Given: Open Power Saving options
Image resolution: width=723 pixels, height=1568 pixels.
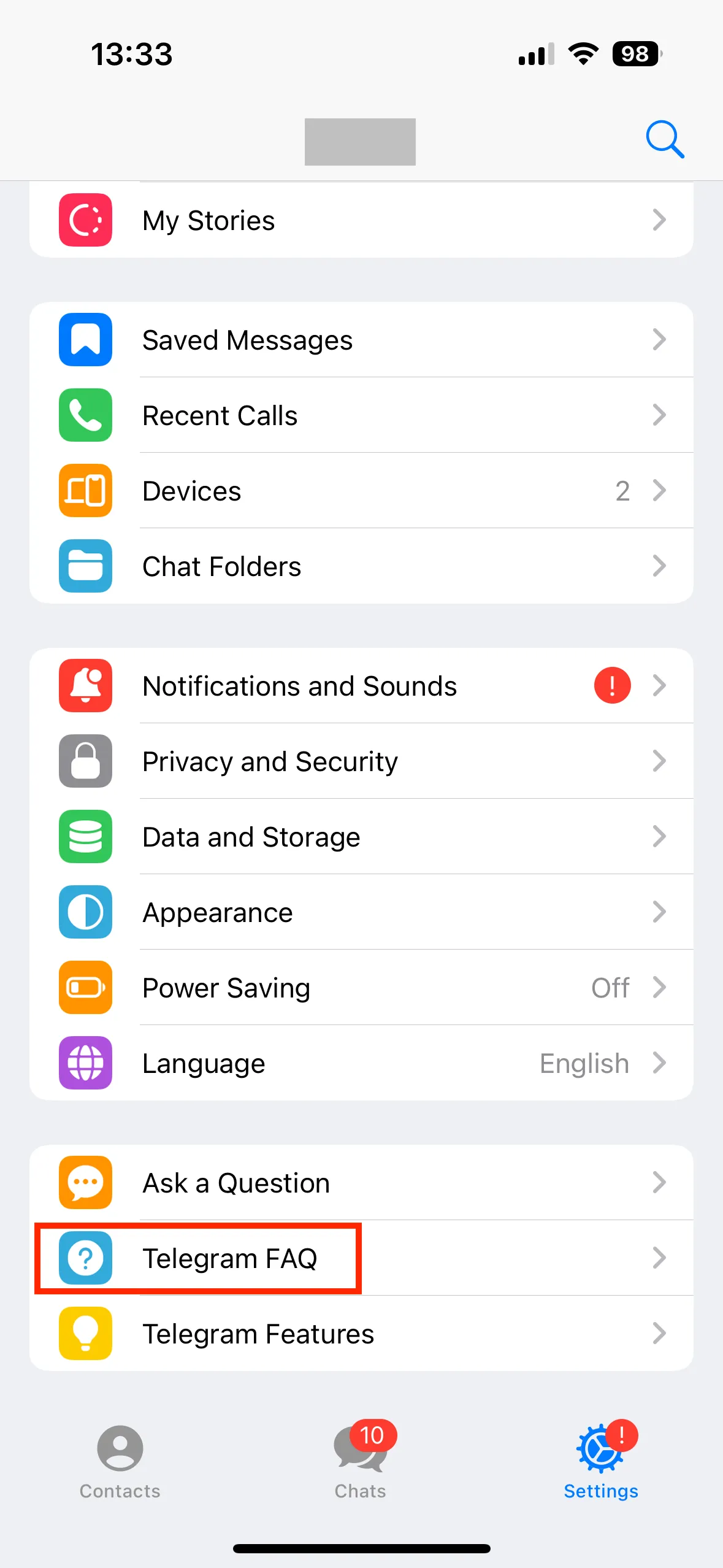Looking at the screenshot, I should click(361, 988).
